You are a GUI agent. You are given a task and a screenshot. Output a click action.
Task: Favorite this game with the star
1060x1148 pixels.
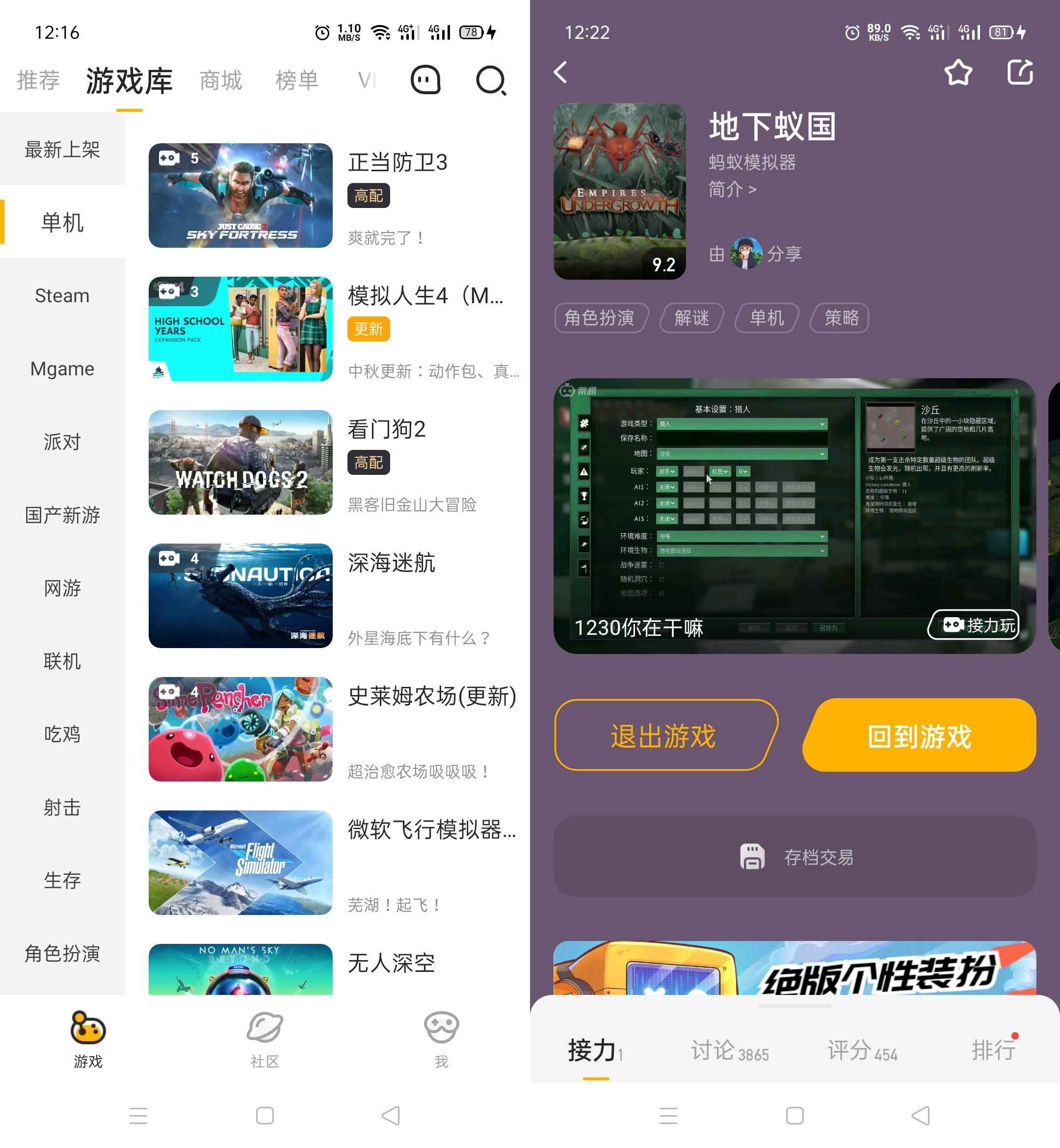[x=958, y=73]
